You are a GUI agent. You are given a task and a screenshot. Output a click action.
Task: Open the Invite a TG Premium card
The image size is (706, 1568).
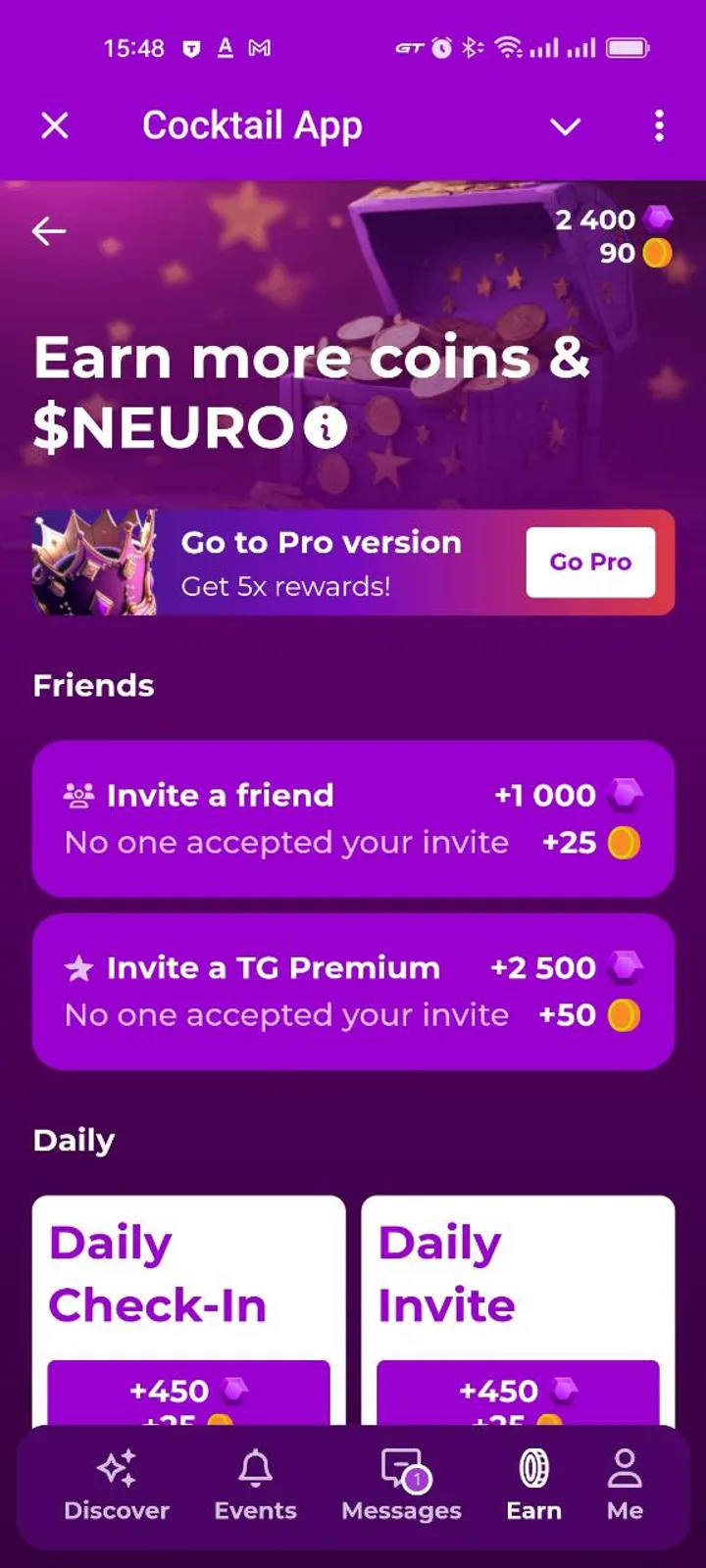[x=353, y=991]
